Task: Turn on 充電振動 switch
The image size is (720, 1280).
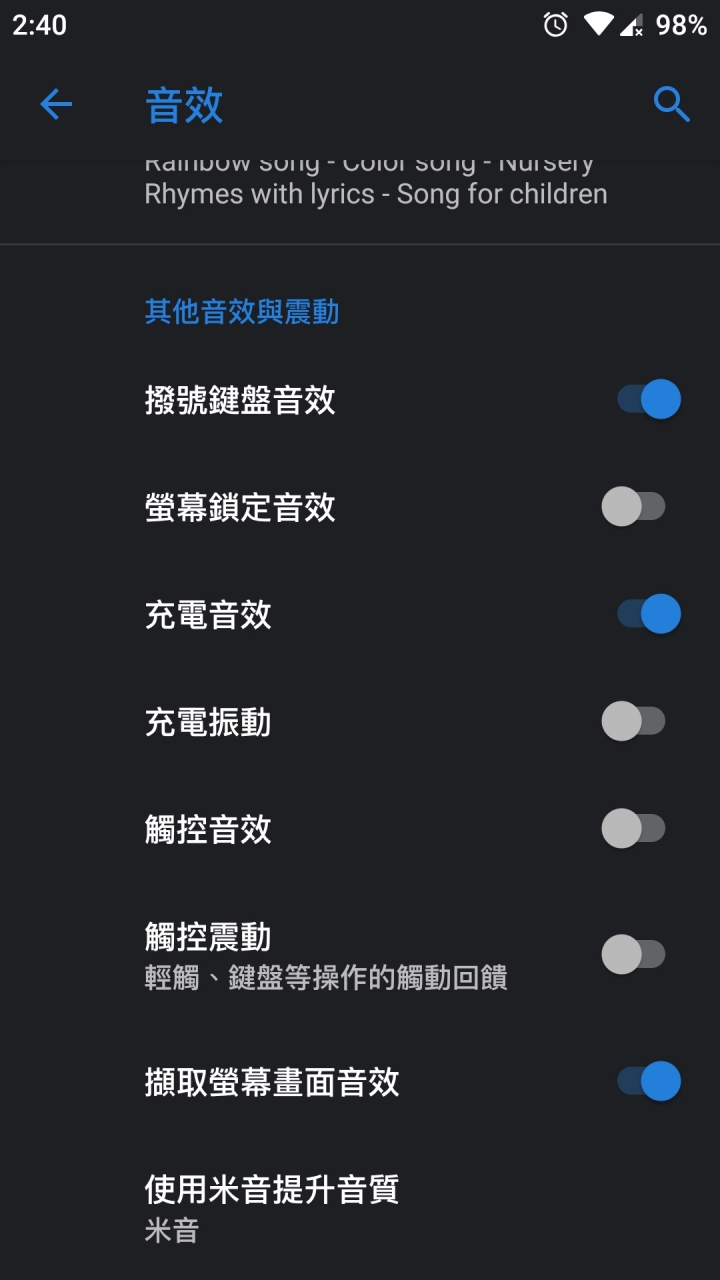Action: click(634, 721)
